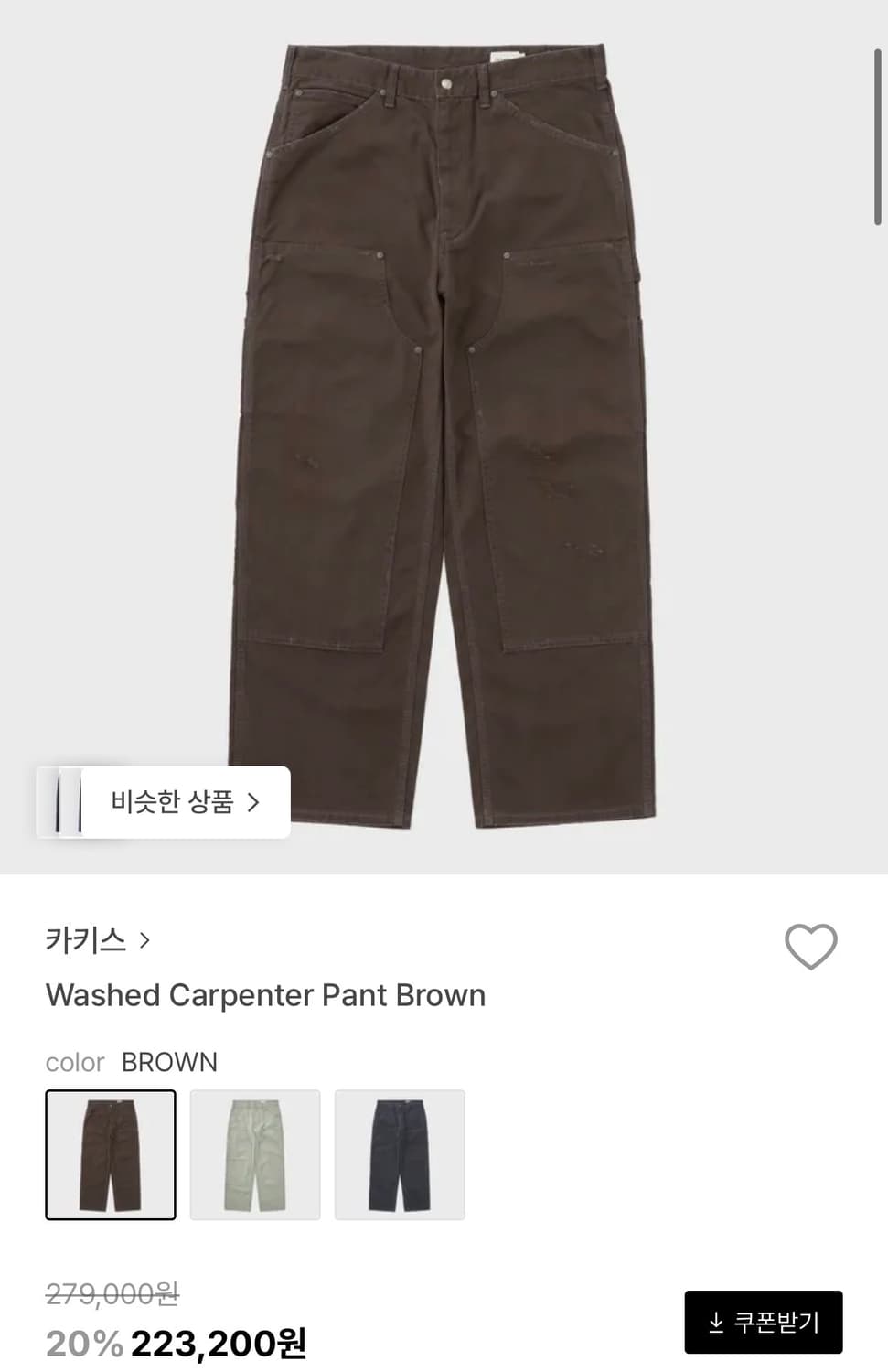Image resolution: width=888 pixels, height=1372 pixels.
Task: Download a discount coupon with 쿠폰받기
Action: (765, 1321)
